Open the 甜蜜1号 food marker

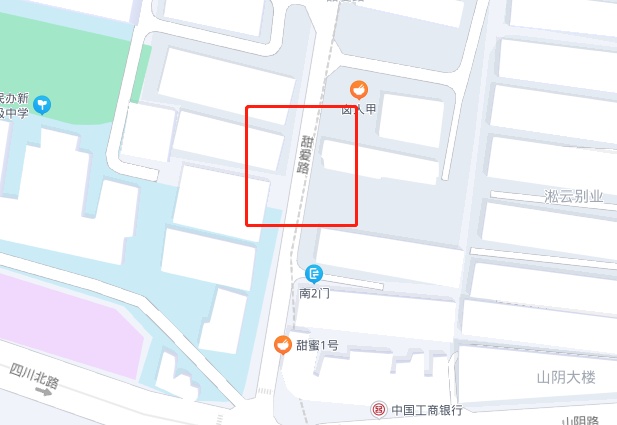pyautogui.click(x=284, y=346)
